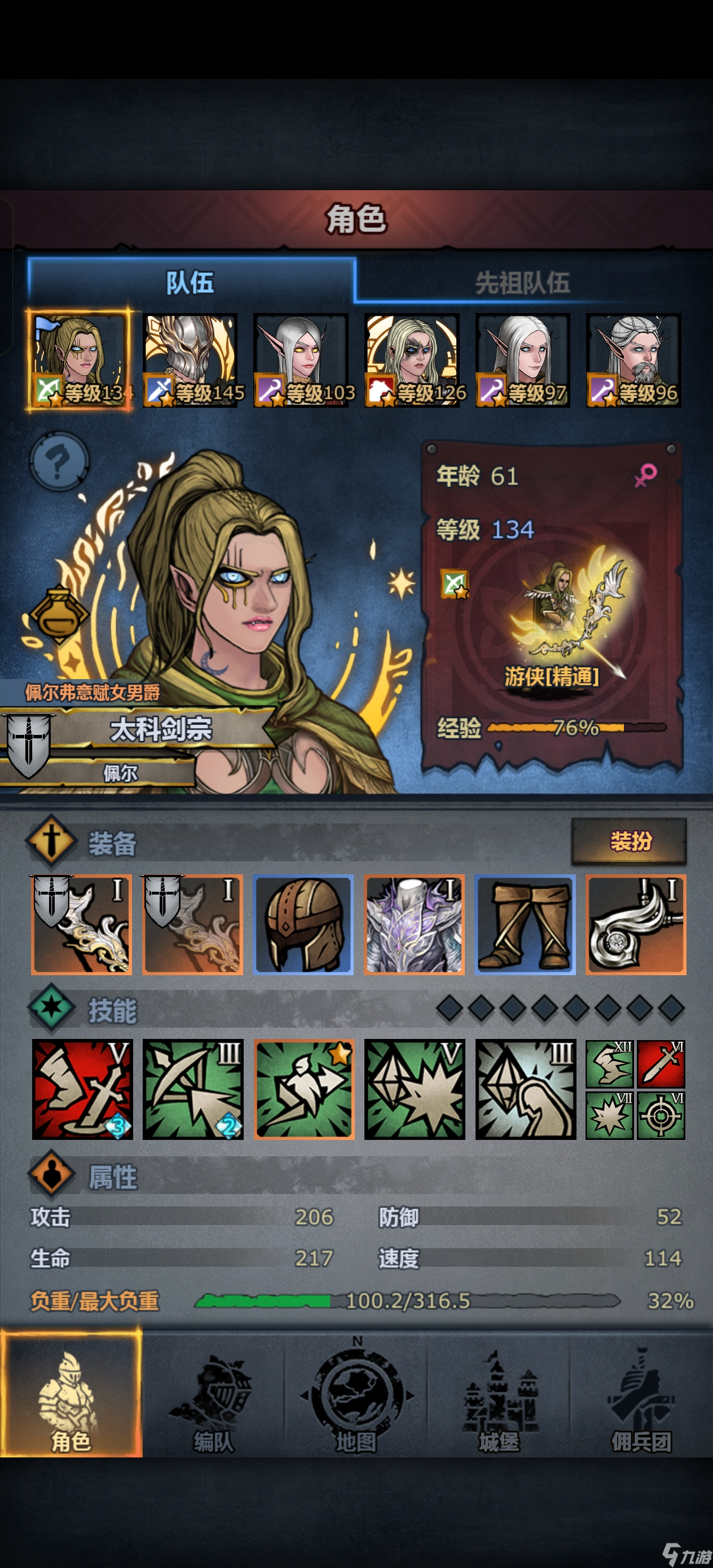This screenshot has height=1568, width=713.
Task: Select the level 145 team member portrait
Action: (x=190, y=360)
